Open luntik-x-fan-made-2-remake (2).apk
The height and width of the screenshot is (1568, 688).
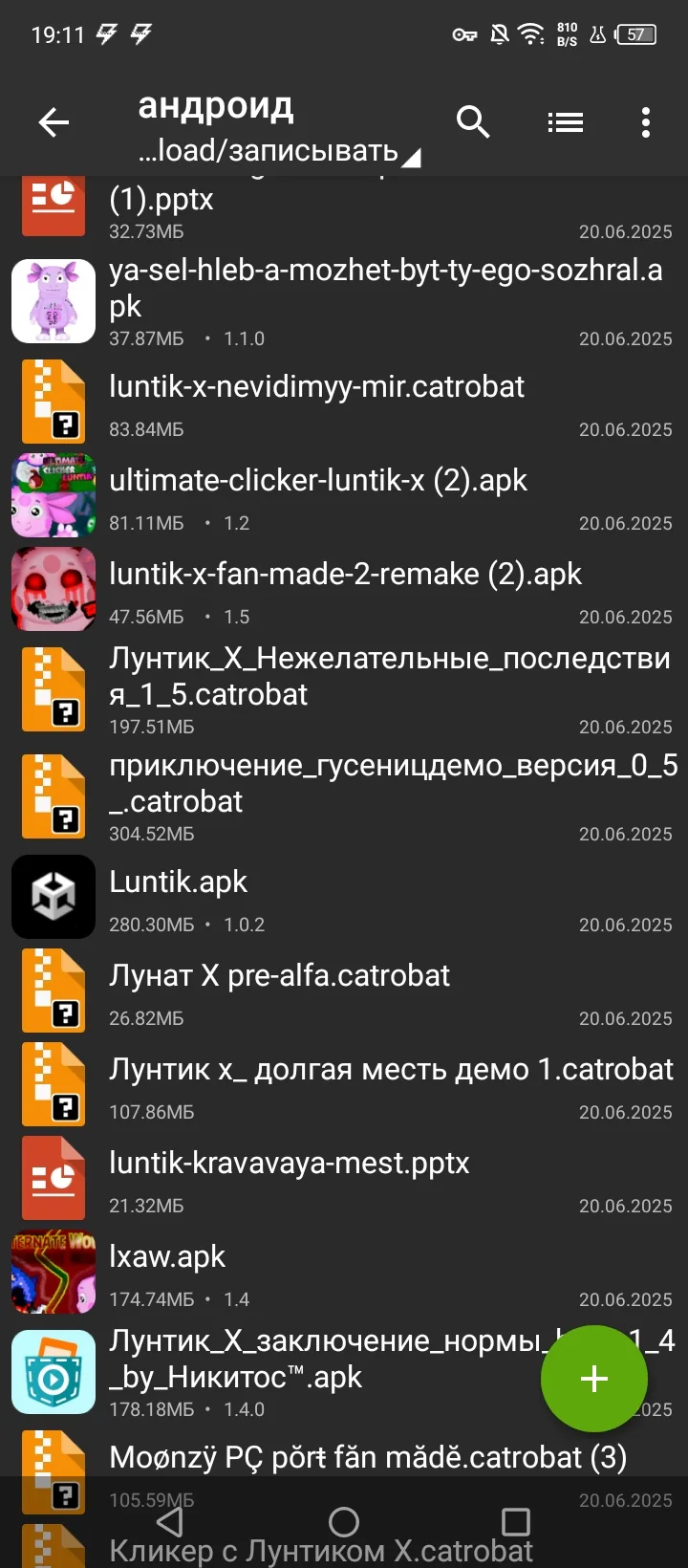pyautogui.click(x=344, y=589)
